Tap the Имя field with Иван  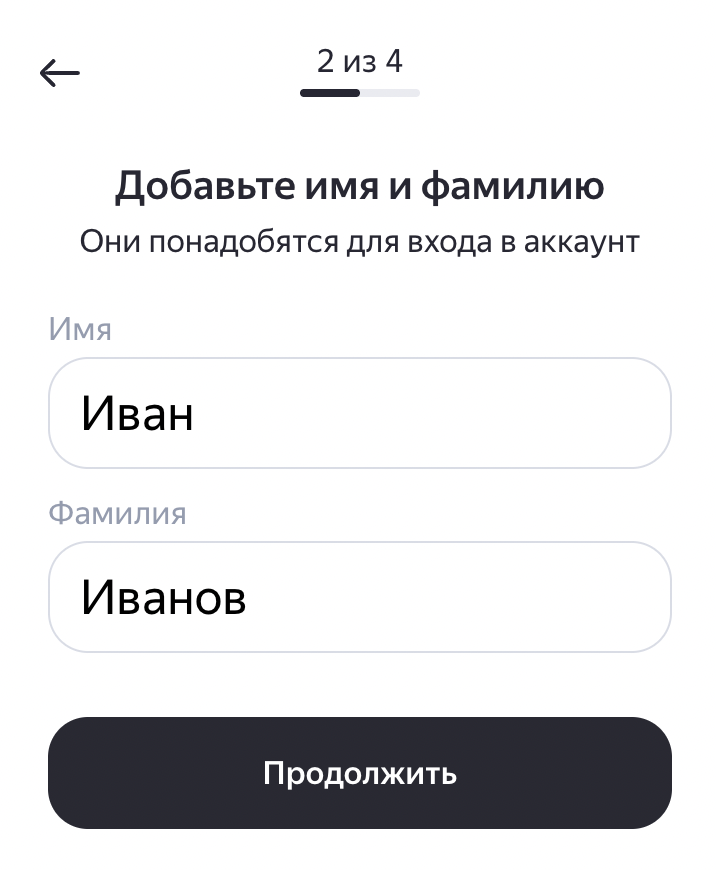(359, 413)
